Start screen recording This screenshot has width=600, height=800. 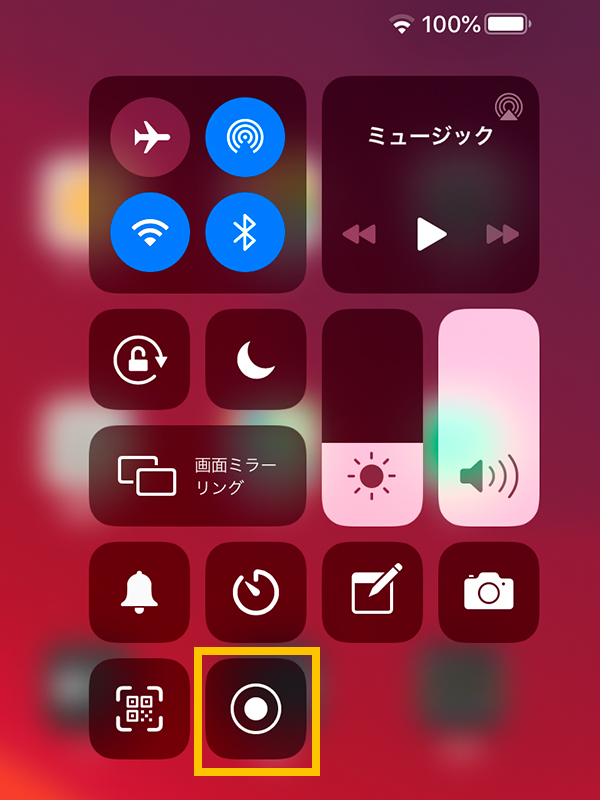pos(256,709)
